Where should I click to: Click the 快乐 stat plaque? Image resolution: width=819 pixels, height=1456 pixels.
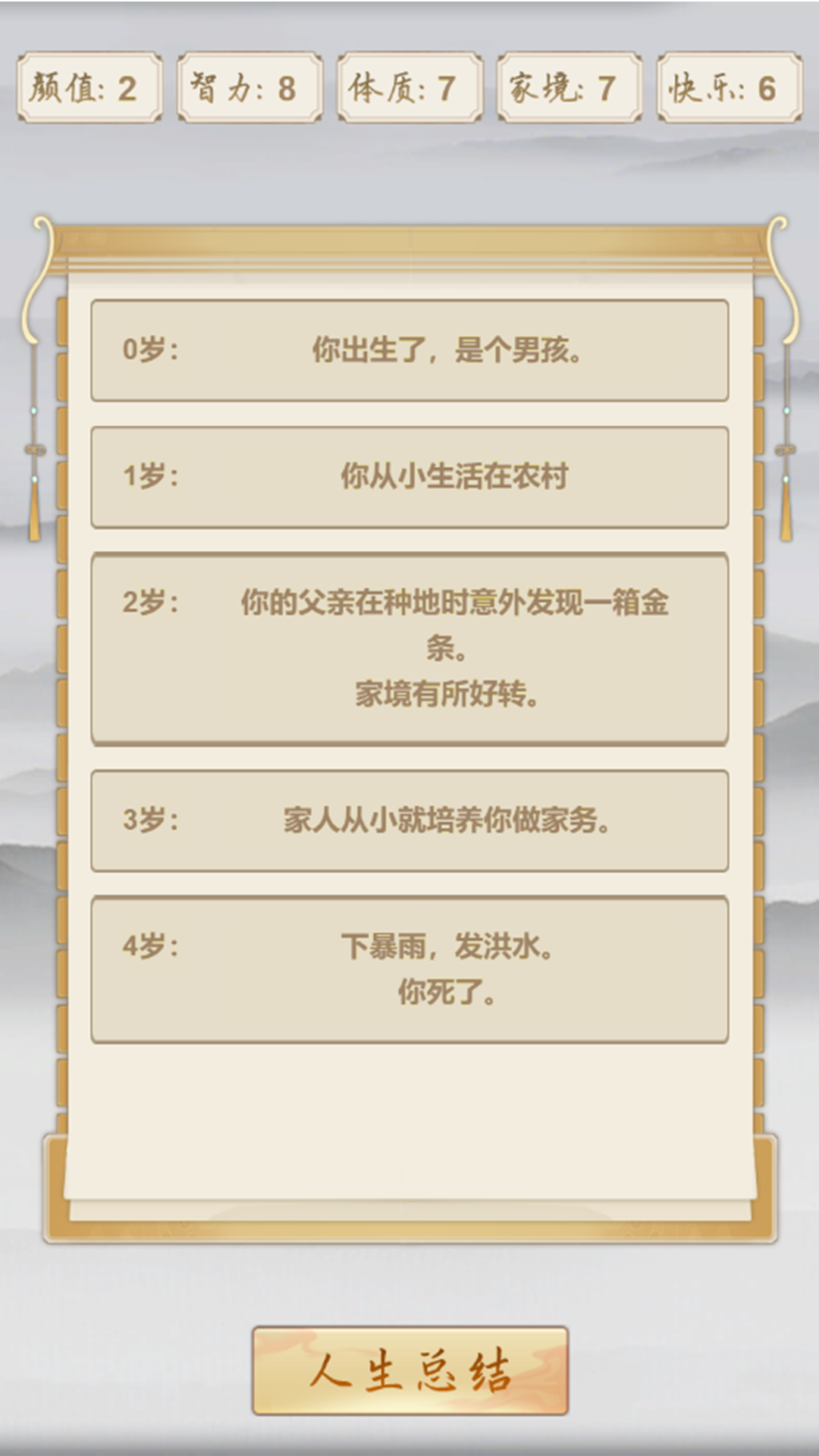tap(728, 87)
